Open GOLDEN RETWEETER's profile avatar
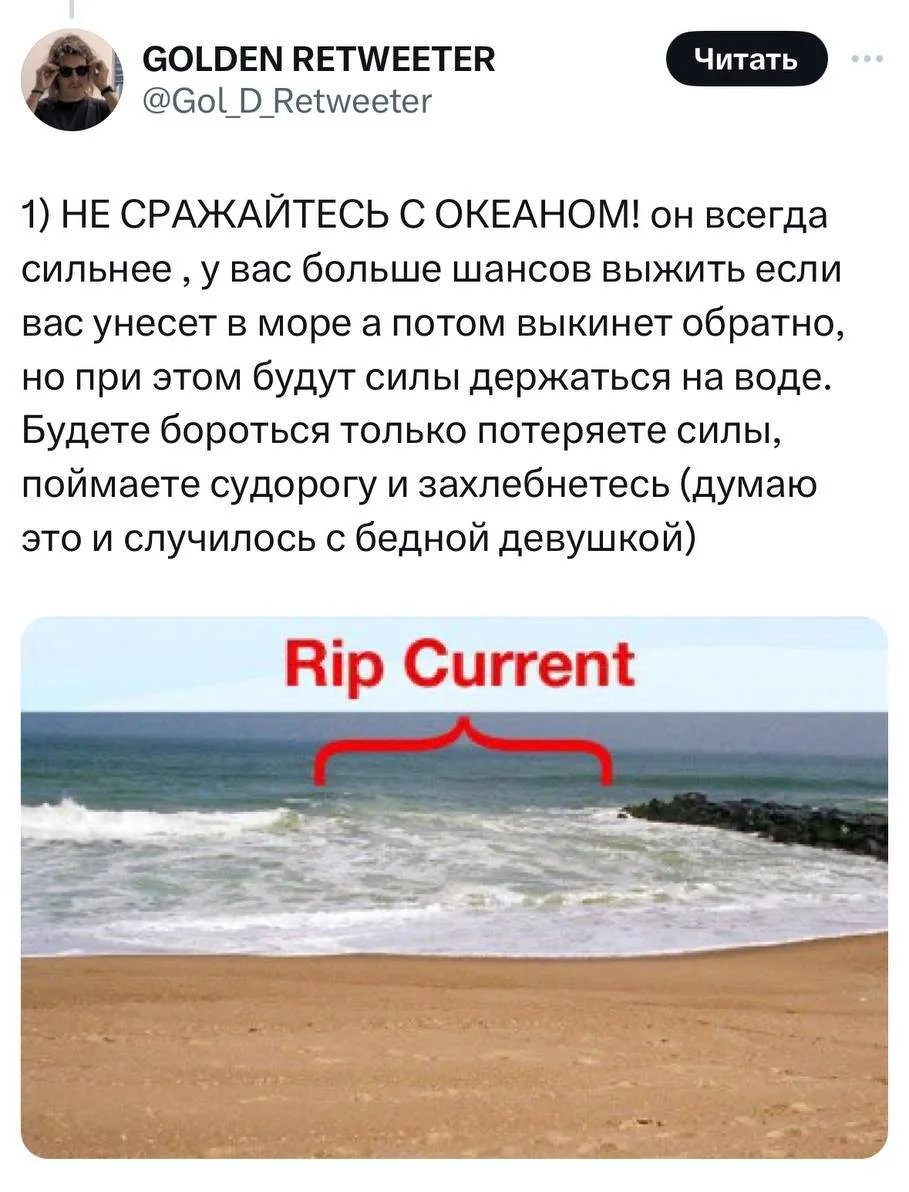 (x=72, y=80)
